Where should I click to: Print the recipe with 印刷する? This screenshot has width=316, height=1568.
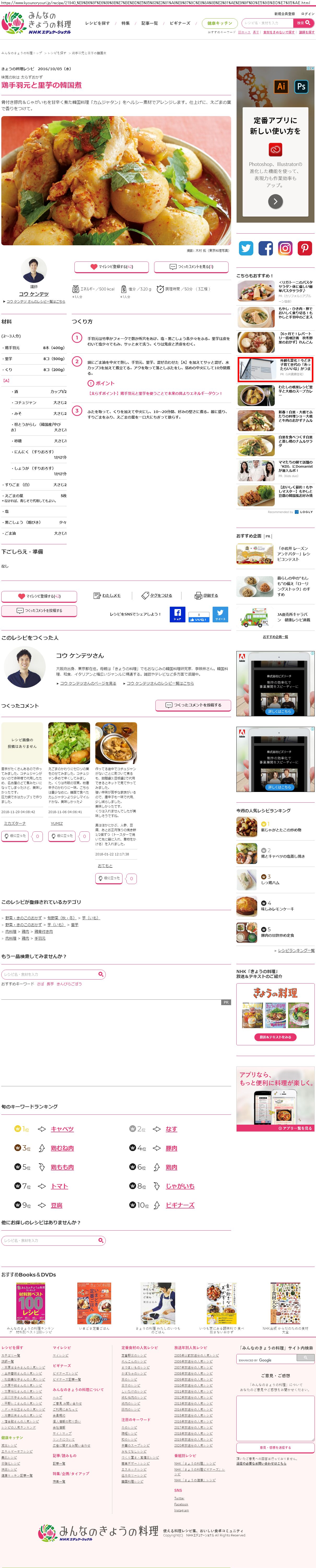(x=206, y=595)
